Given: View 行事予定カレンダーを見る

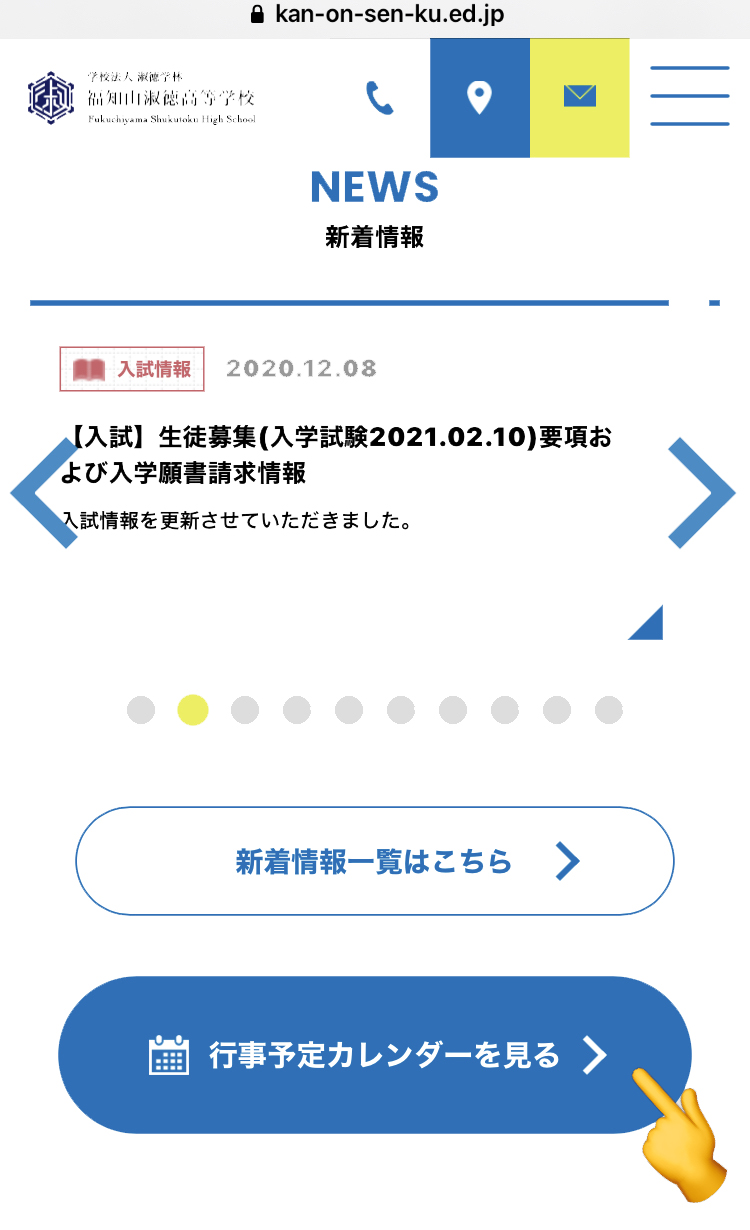Looking at the screenshot, I should 375,1055.
